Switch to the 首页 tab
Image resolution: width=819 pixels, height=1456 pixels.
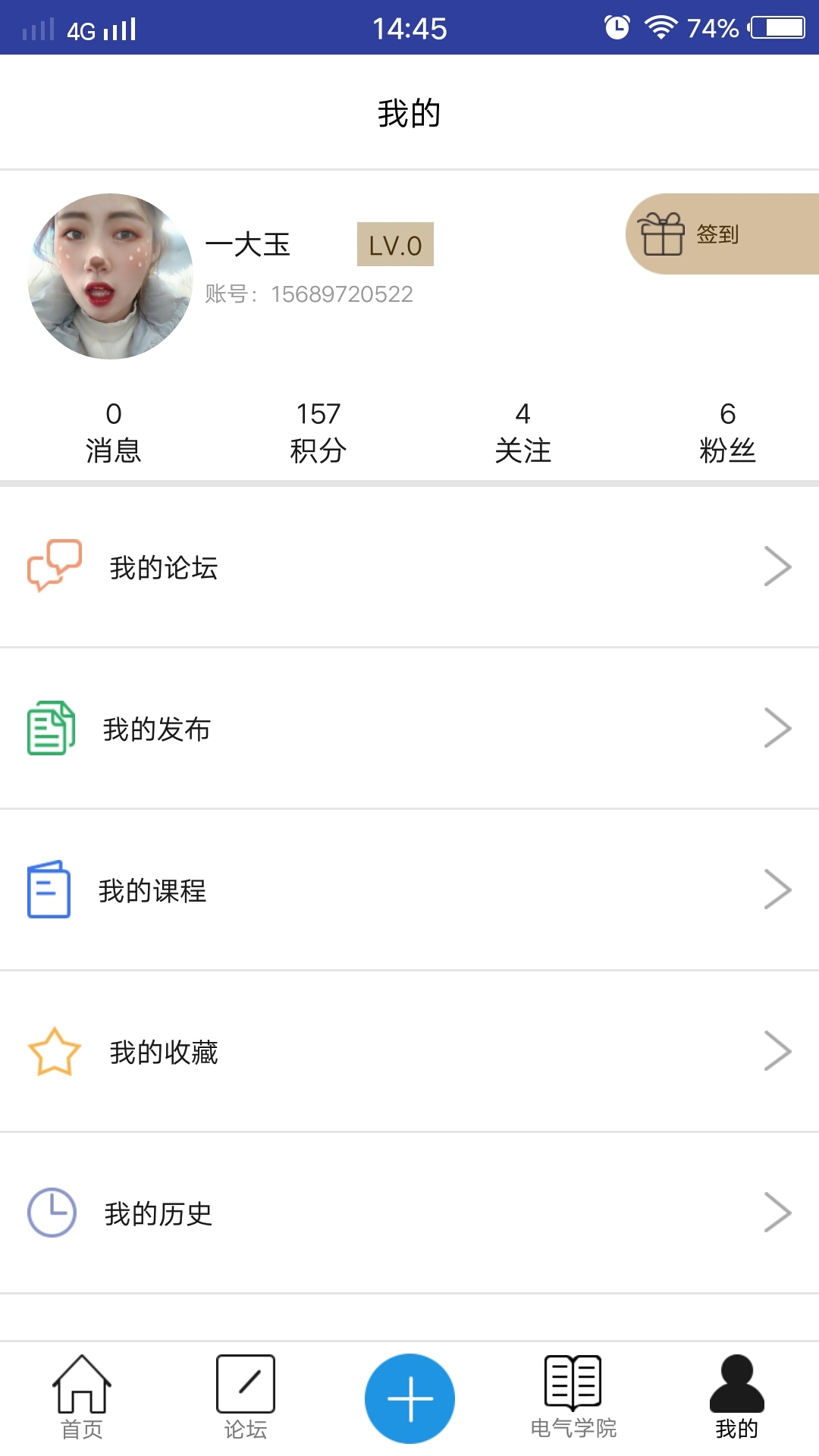[83, 1399]
